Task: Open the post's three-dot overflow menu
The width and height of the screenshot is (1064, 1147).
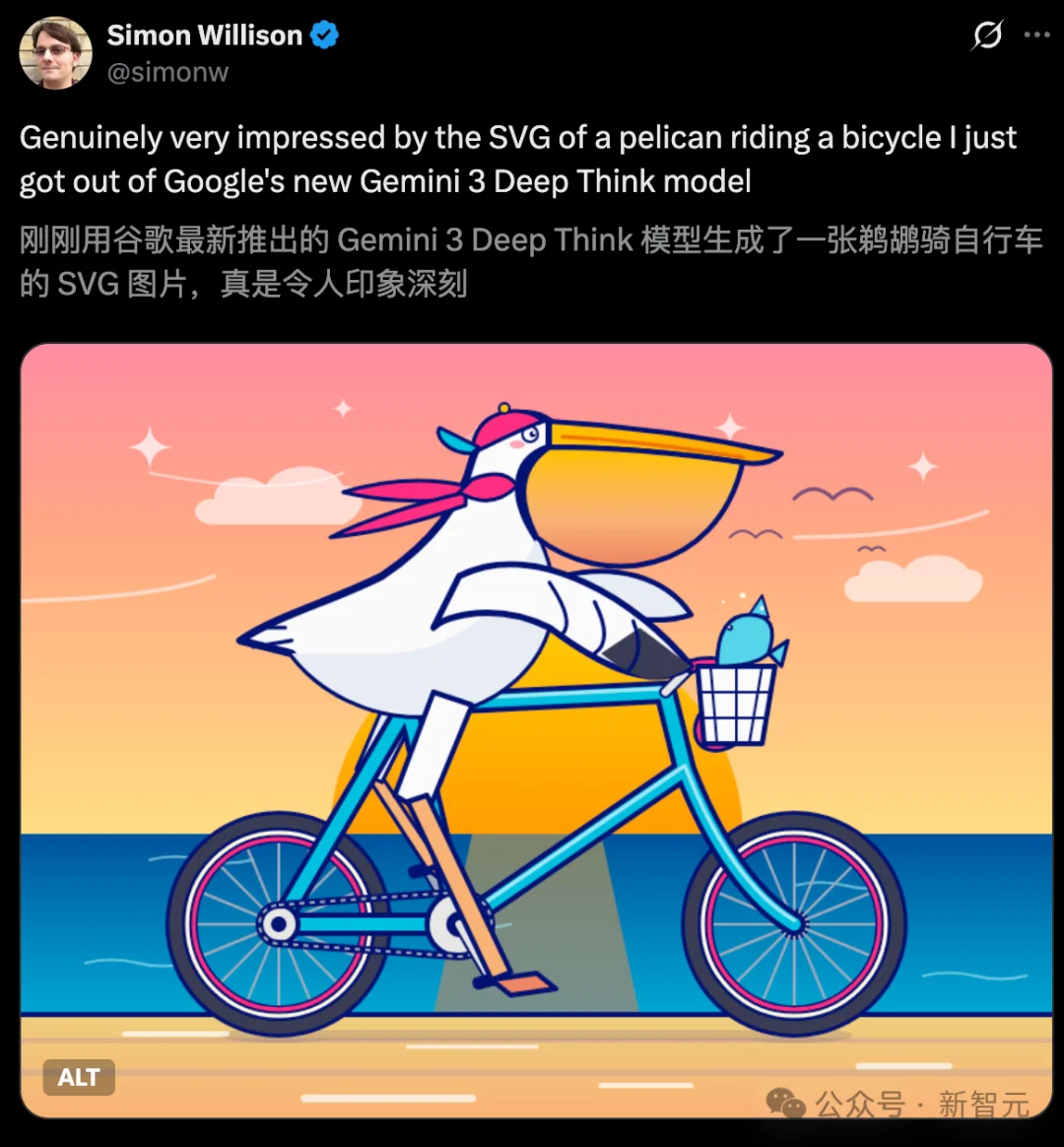Action: pos(1037,35)
